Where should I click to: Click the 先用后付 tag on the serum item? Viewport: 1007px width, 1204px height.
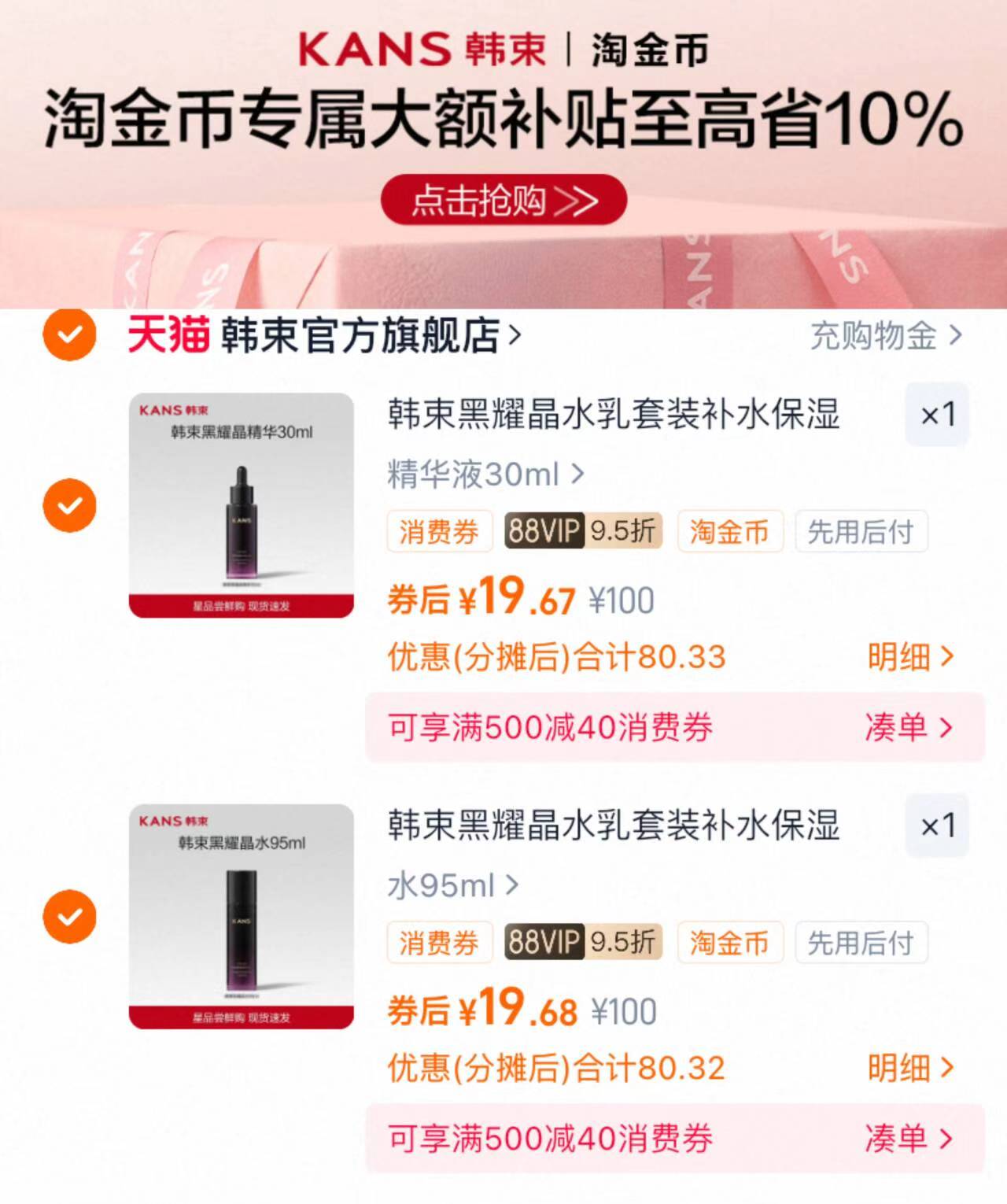point(861,532)
